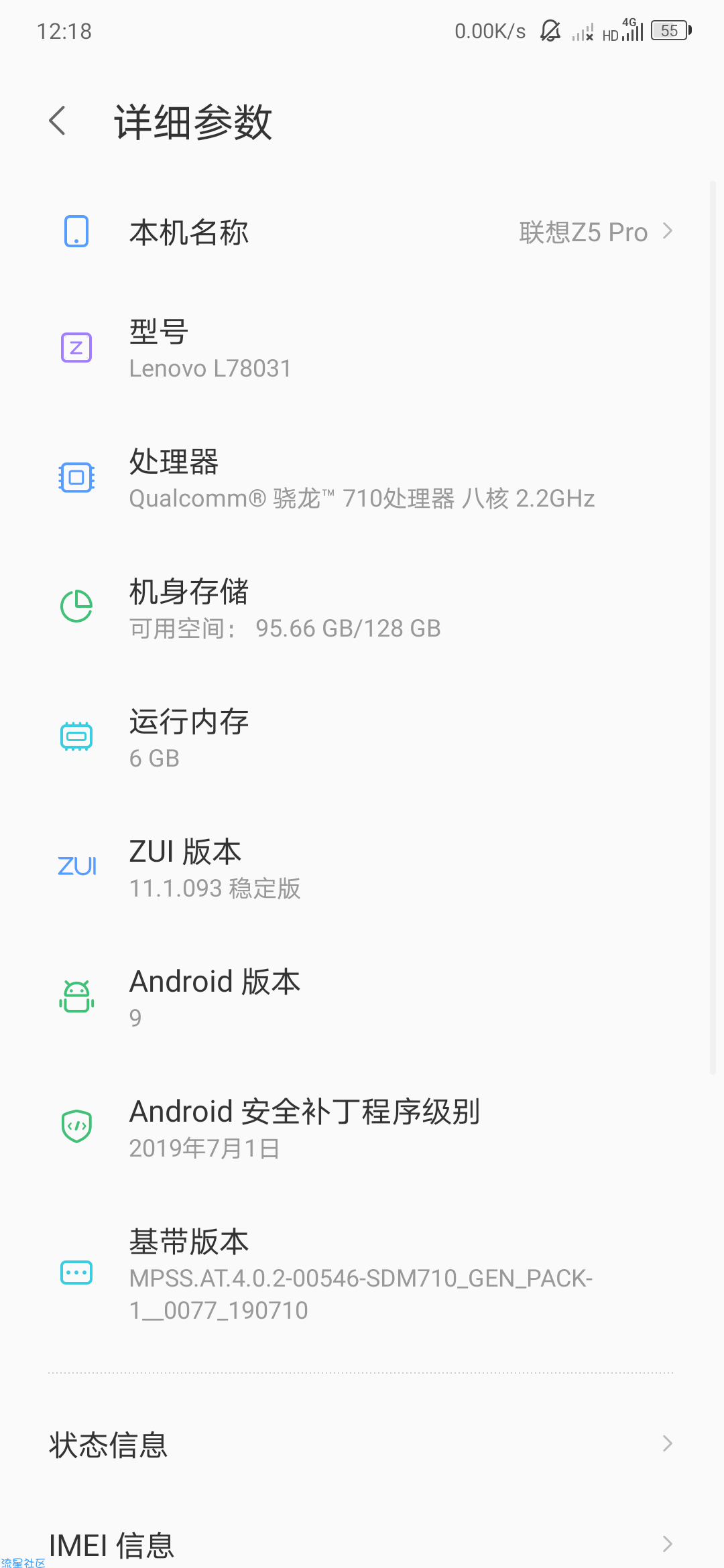Open 状态信息
Image resolution: width=724 pixels, height=1568 pixels.
tap(362, 1444)
